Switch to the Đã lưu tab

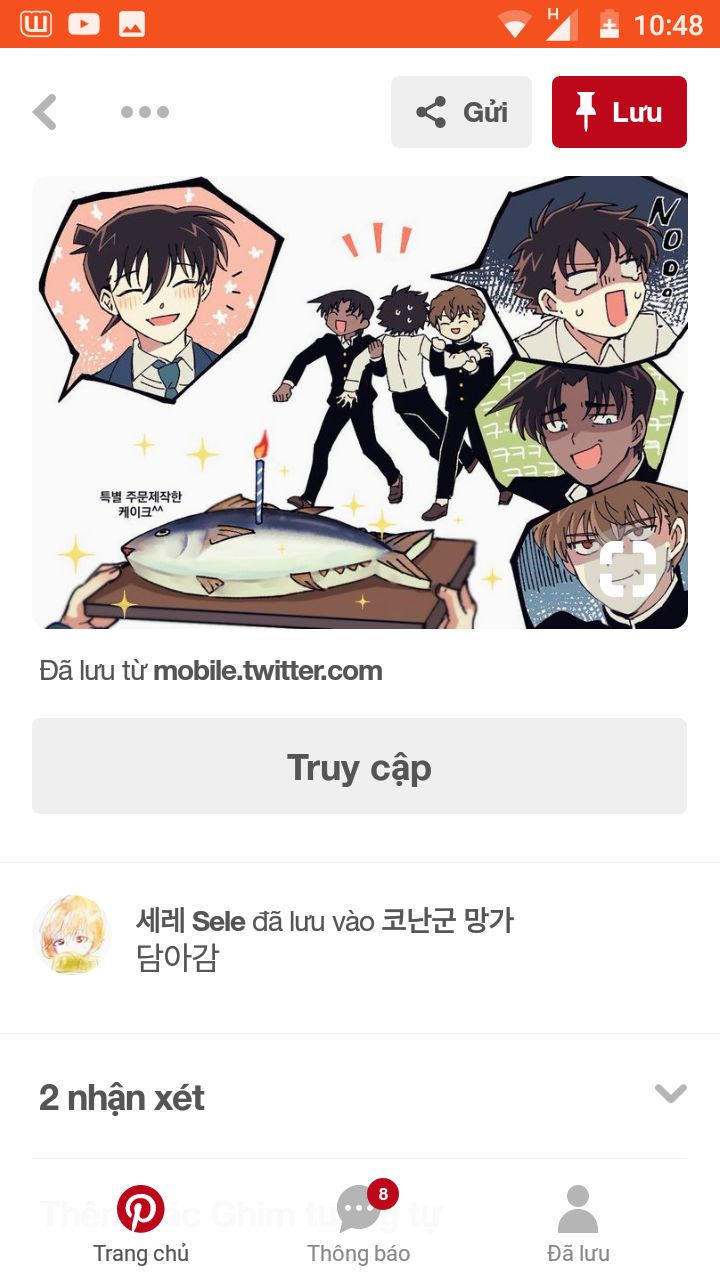578,1225
